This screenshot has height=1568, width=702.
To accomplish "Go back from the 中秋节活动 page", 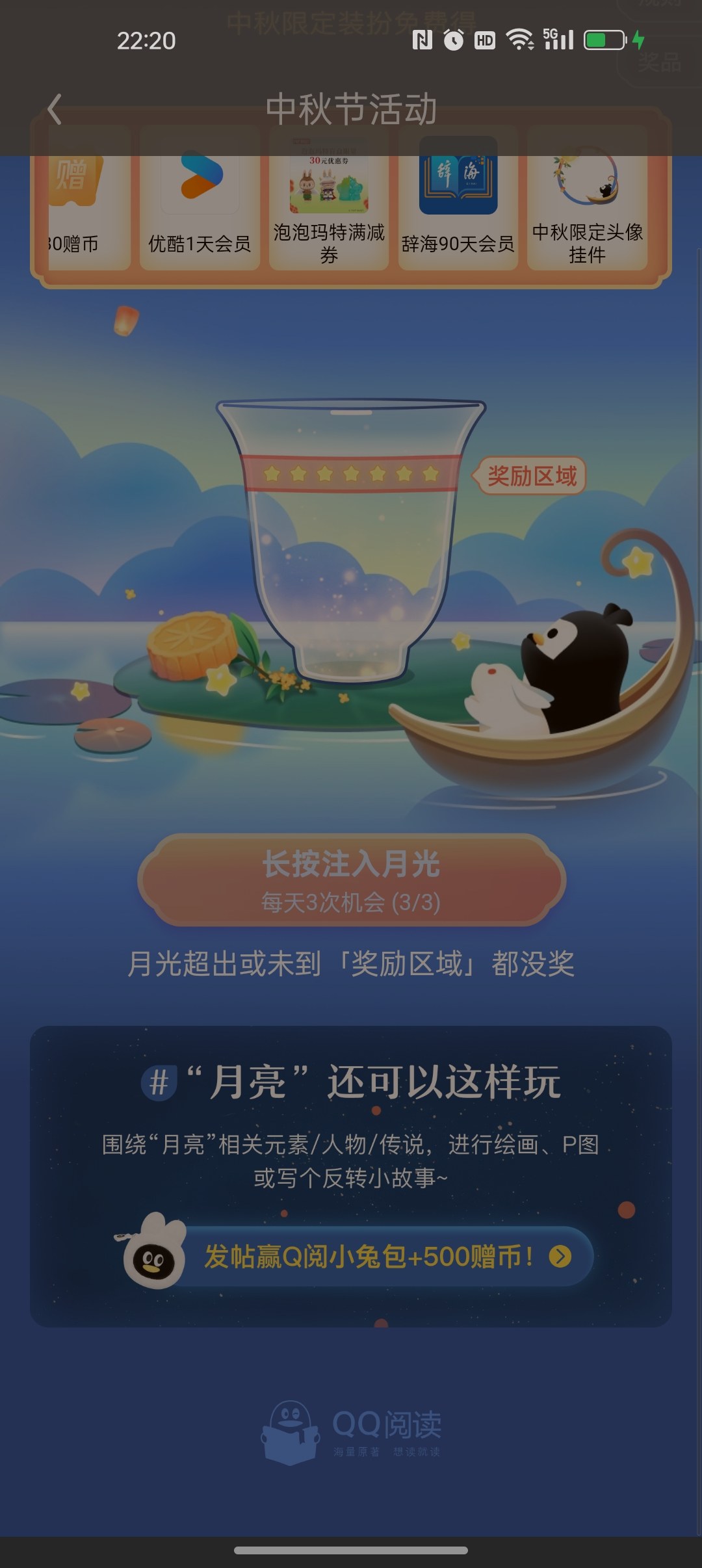I will pos(55,109).
